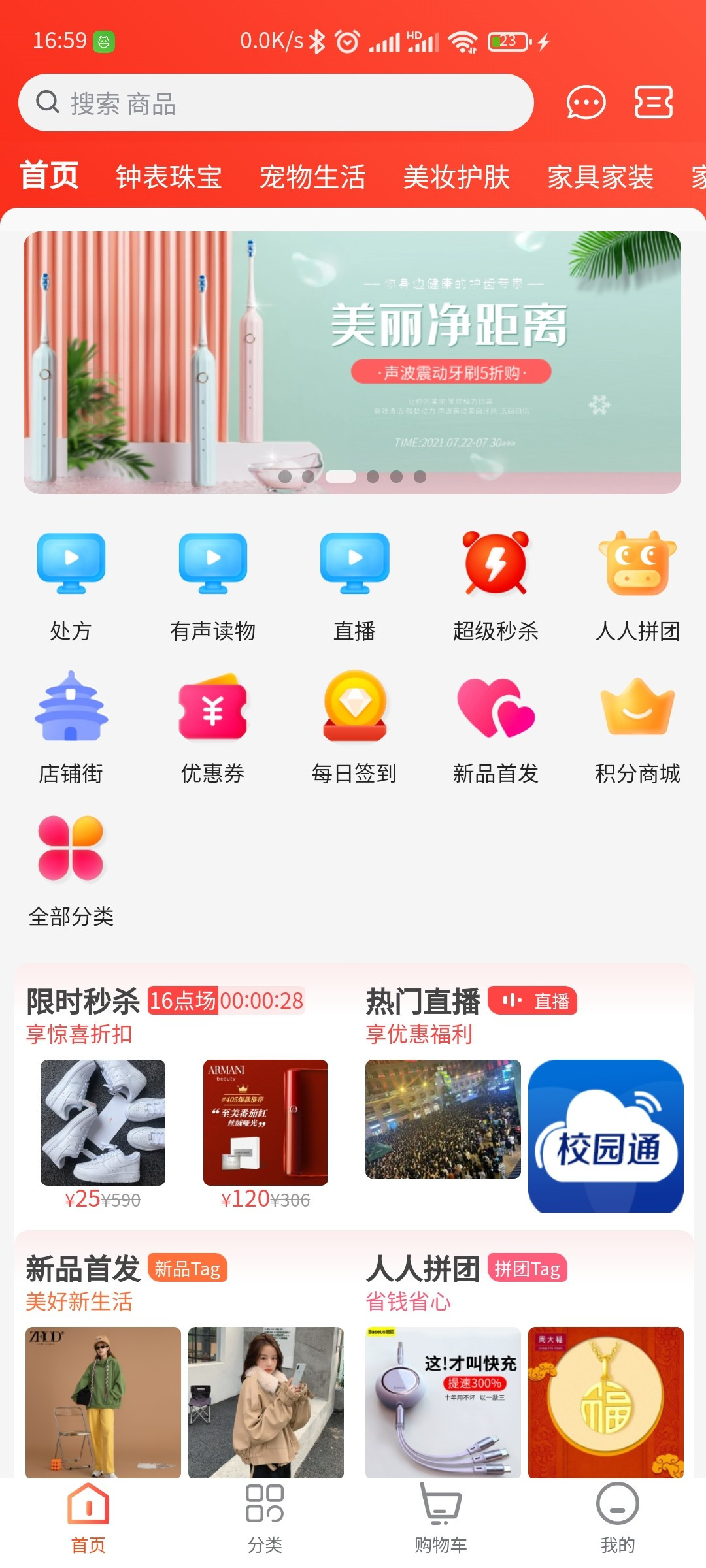Open the messages chat bubble icon
The width and height of the screenshot is (706, 1568).
585,102
